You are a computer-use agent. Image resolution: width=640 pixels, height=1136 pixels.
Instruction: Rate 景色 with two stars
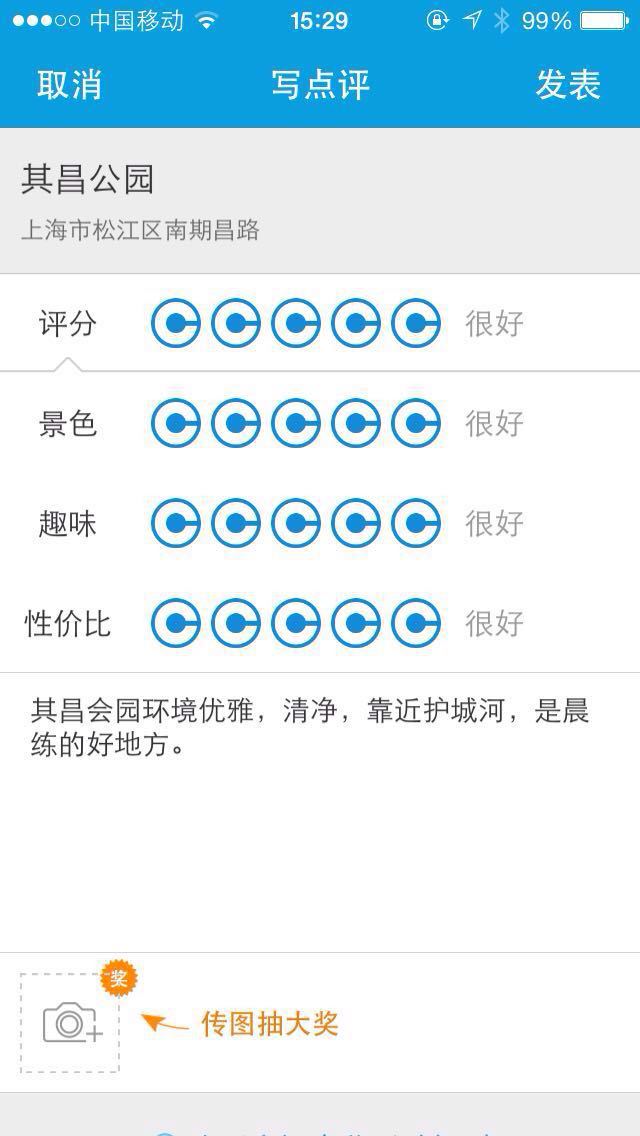tap(236, 423)
